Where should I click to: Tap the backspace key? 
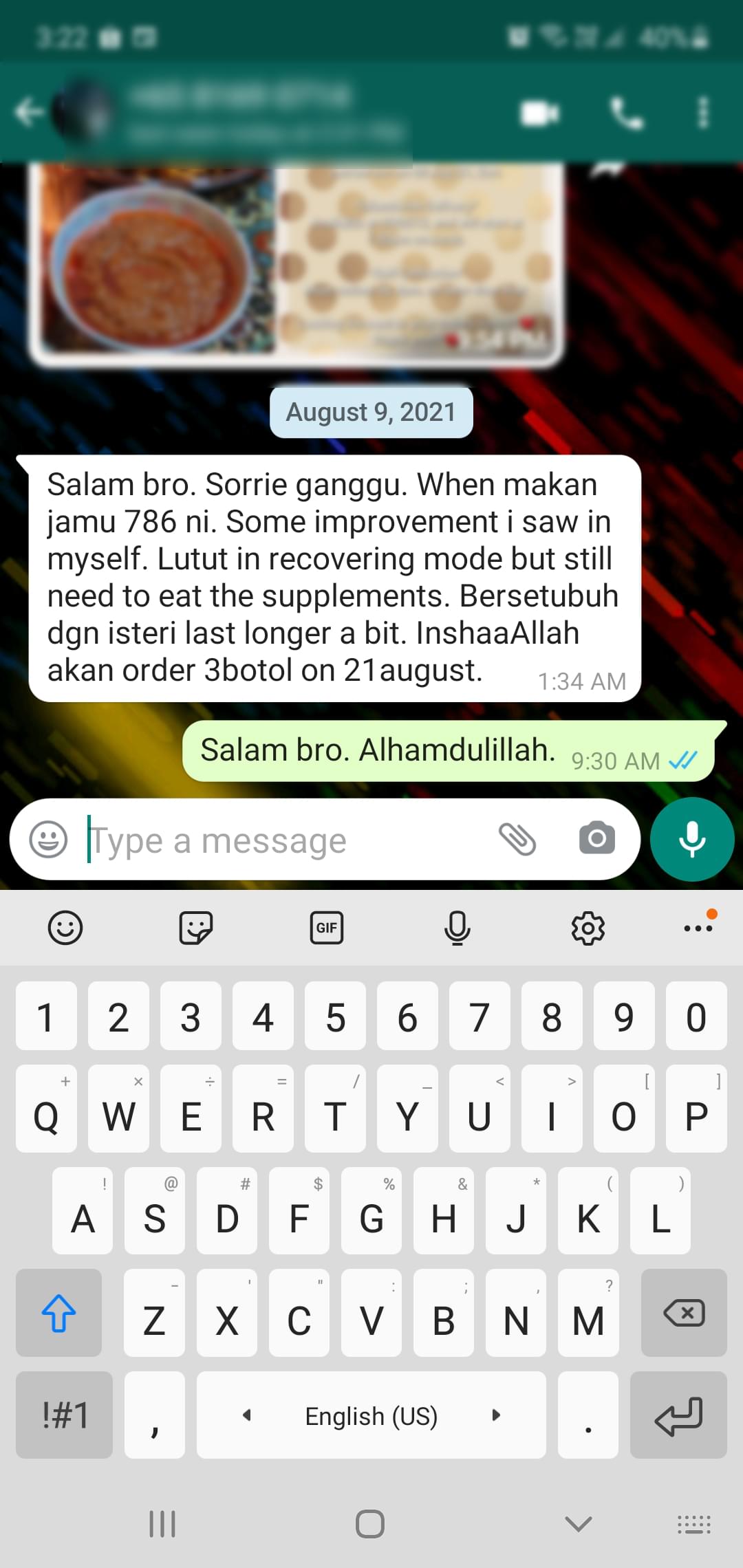click(x=684, y=1313)
